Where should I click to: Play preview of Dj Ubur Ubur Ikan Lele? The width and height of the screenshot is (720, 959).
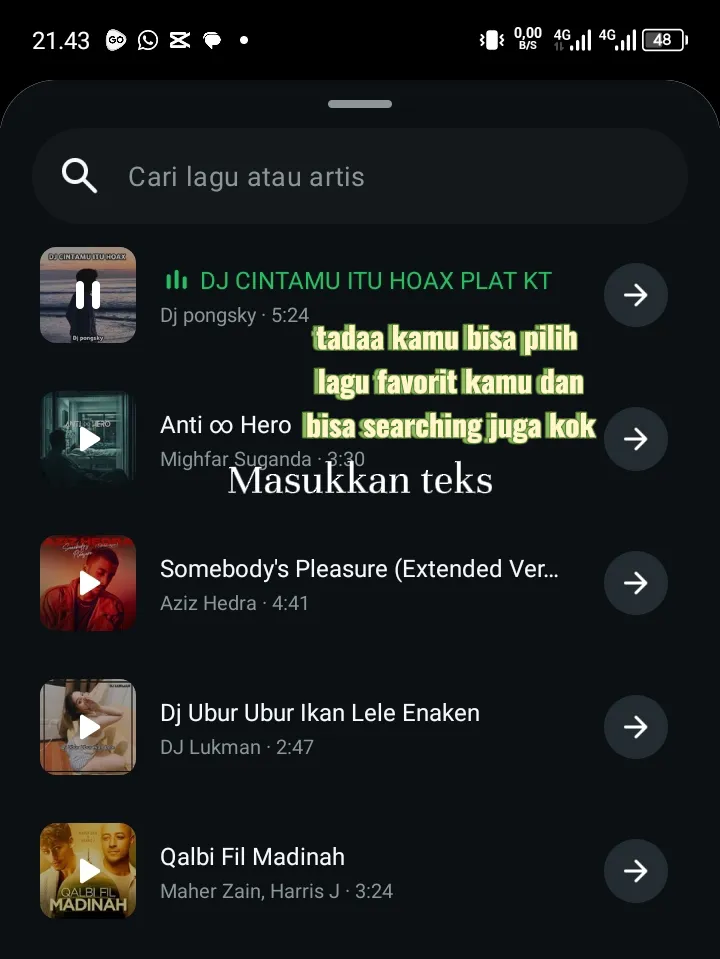(x=88, y=727)
